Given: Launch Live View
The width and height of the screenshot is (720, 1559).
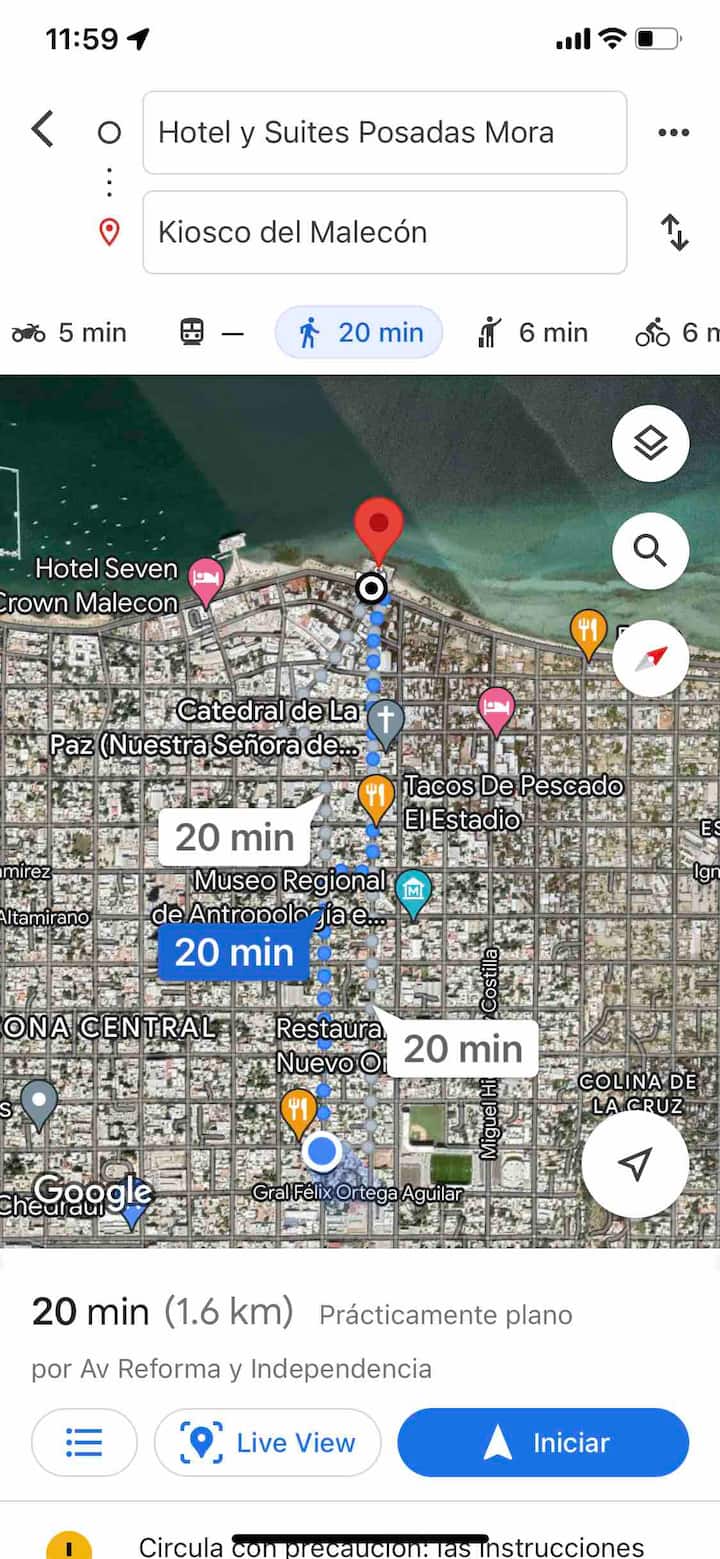Looking at the screenshot, I should tap(268, 1442).
